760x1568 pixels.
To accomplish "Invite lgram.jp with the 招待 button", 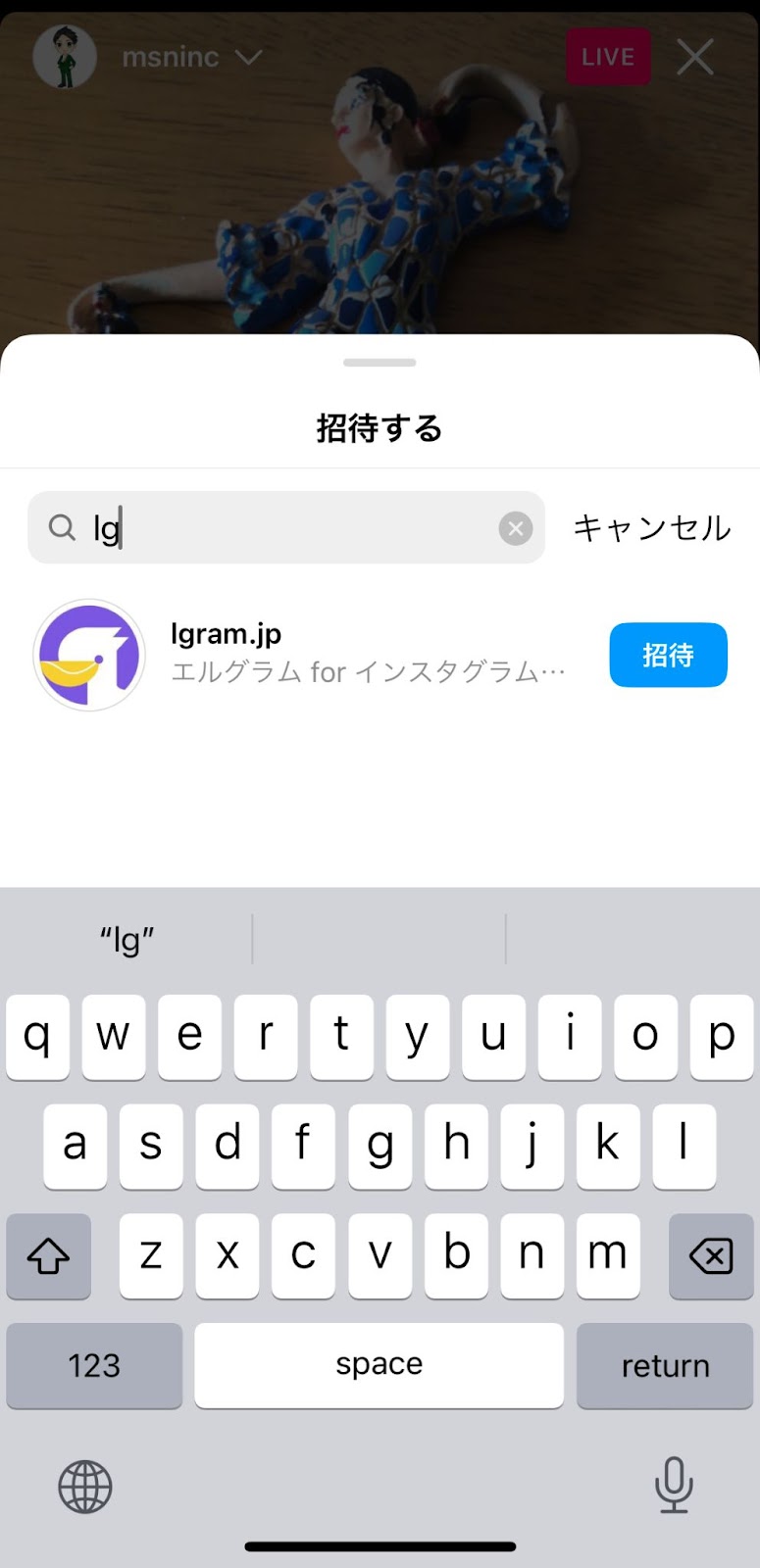I will (x=668, y=655).
